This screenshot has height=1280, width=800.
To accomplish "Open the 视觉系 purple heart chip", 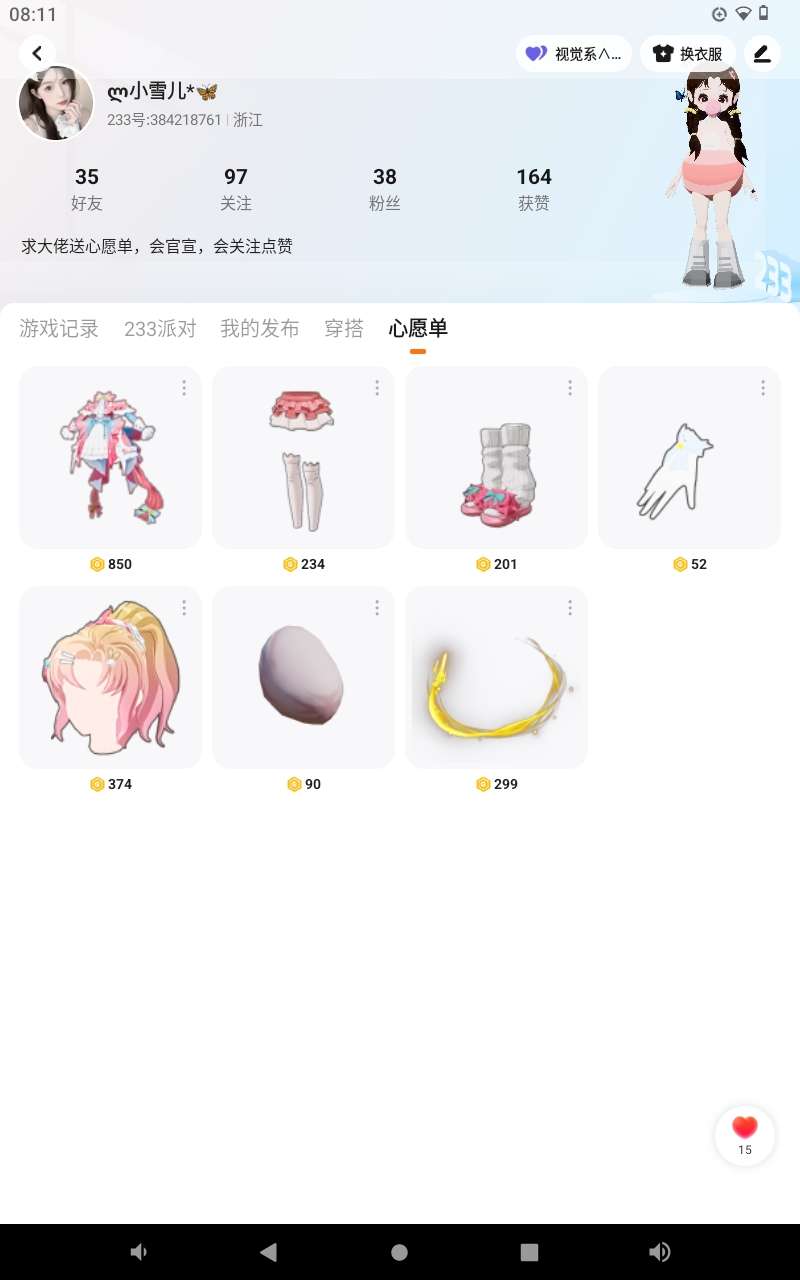I will (x=574, y=54).
